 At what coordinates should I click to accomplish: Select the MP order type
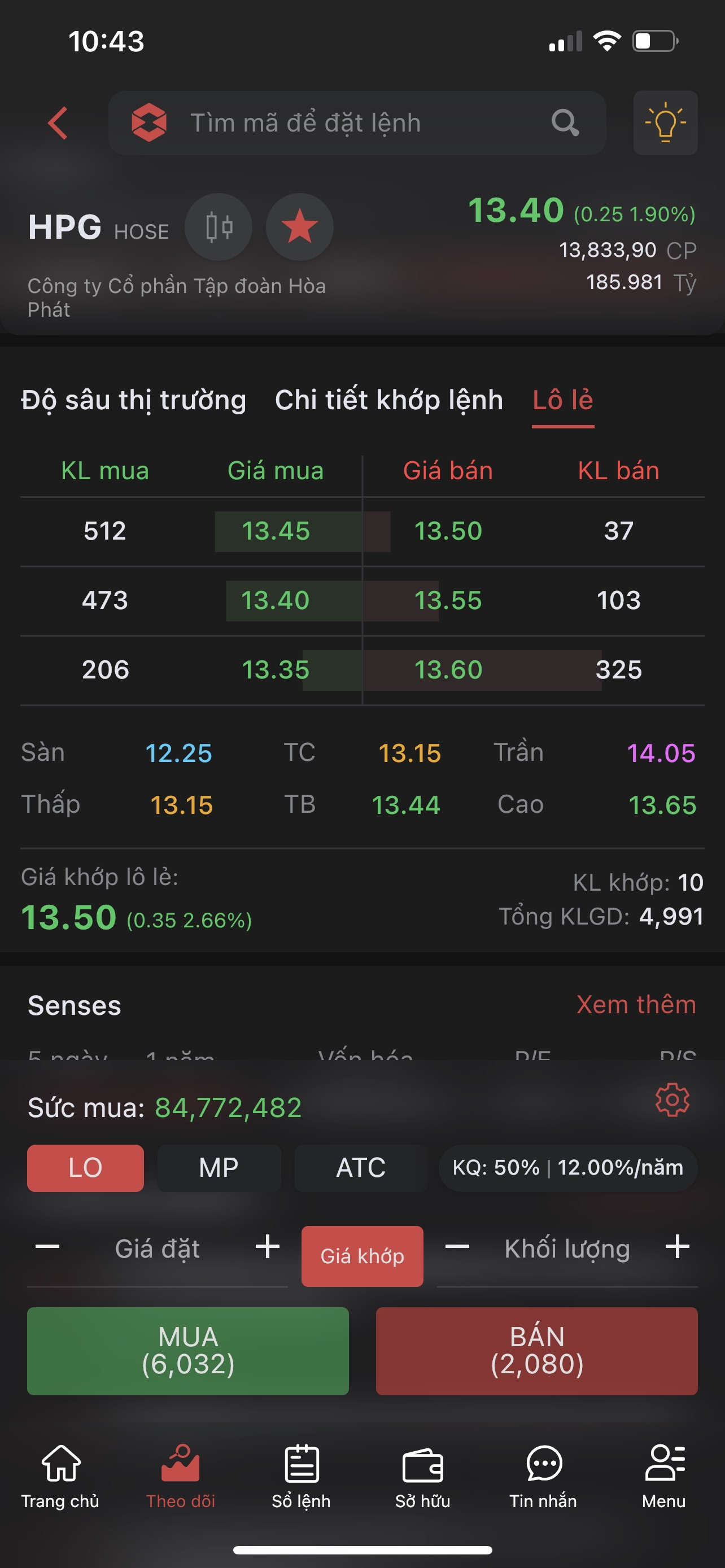point(219,1167)
